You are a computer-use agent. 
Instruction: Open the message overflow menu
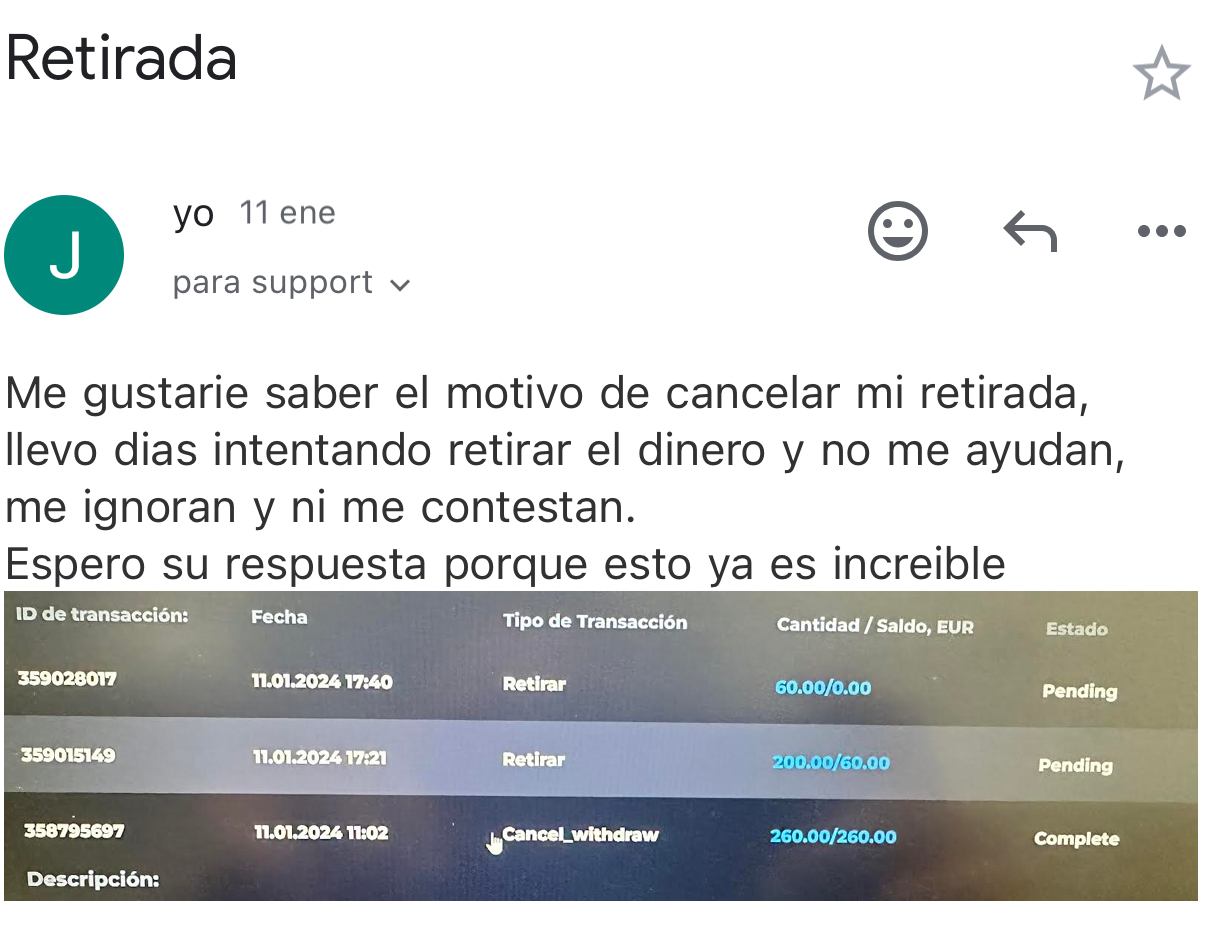click(x=1161, y=232)
